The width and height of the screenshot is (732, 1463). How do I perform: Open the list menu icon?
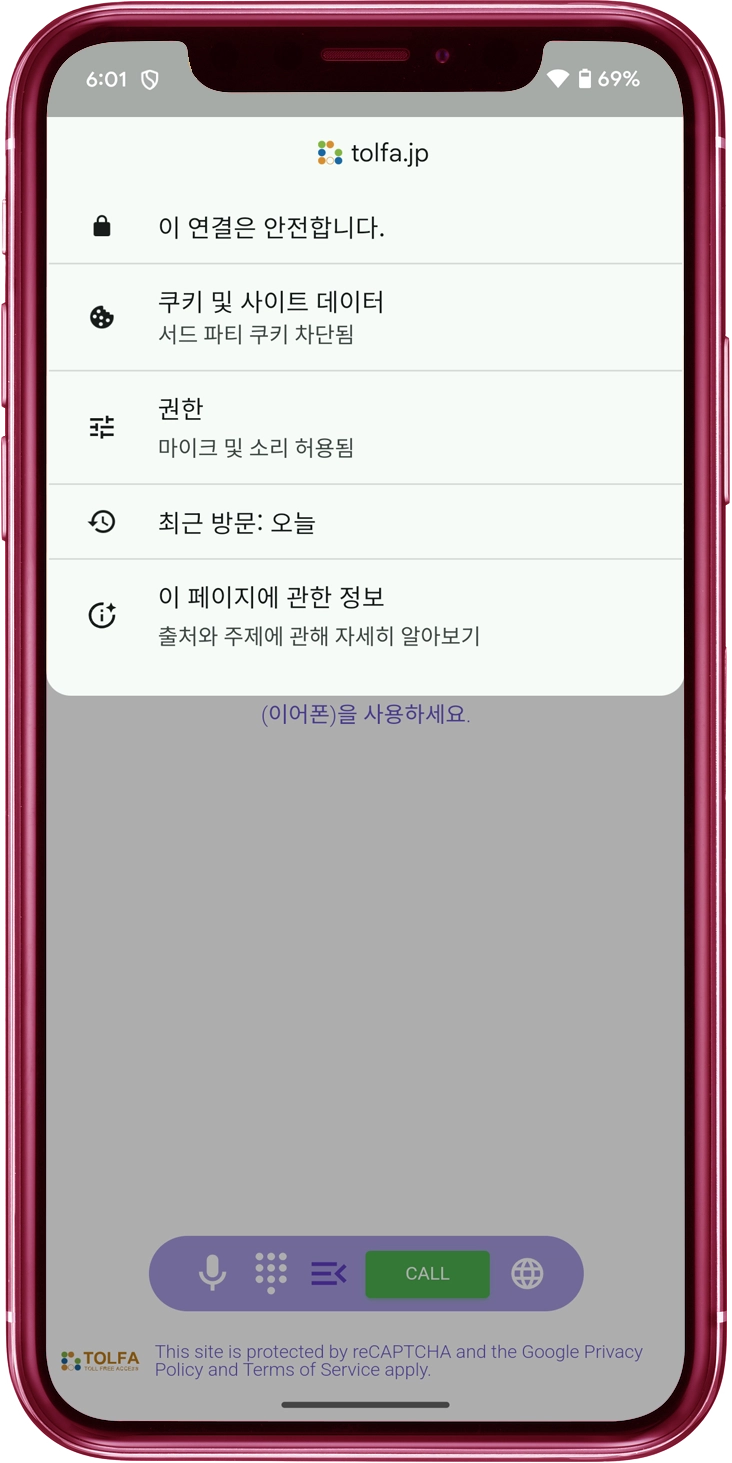[x=328, y=1274]
